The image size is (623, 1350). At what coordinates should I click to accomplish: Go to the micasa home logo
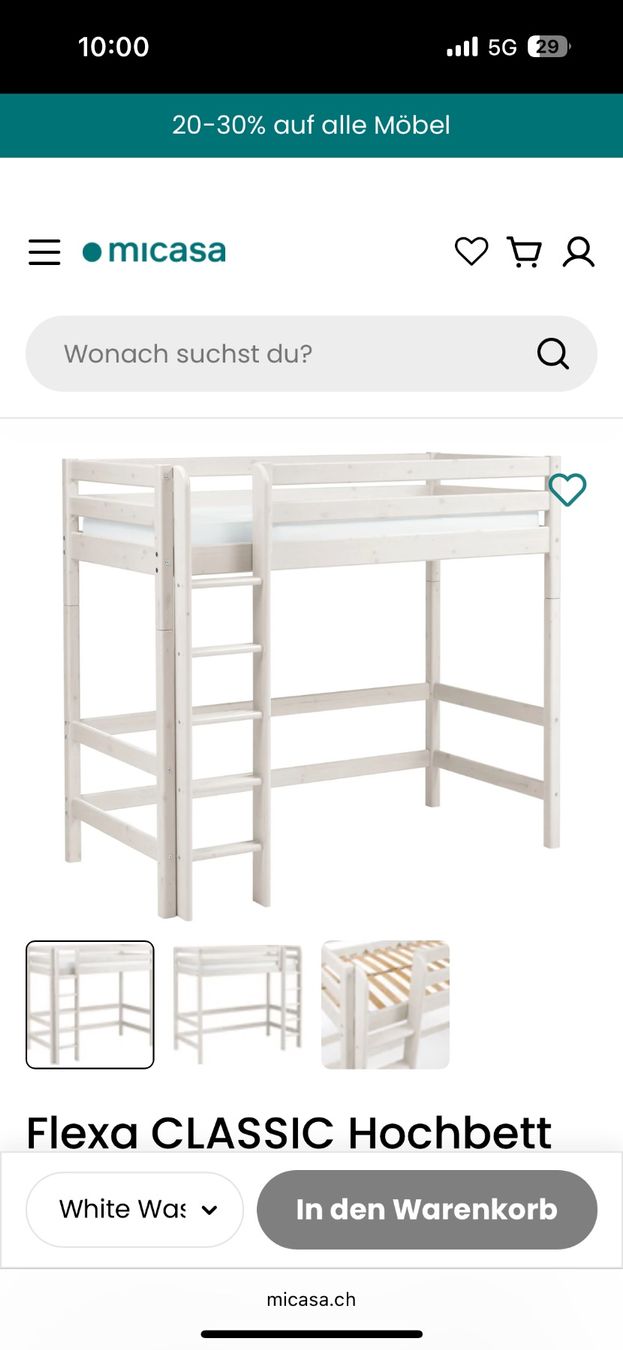(154, 251)
